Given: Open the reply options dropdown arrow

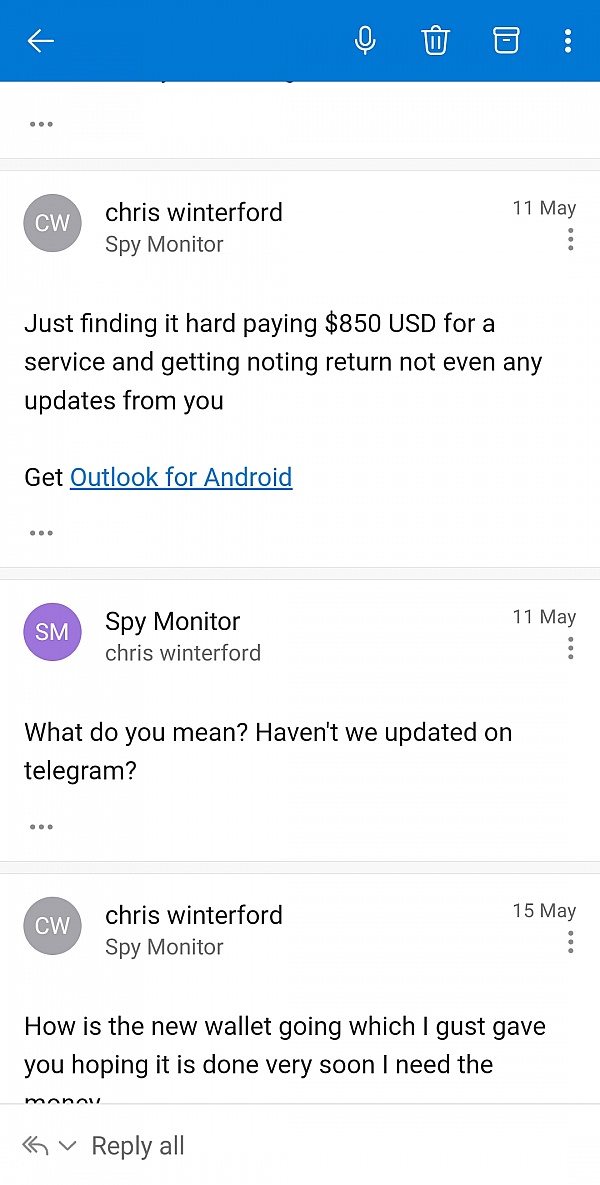Looking at the screenshot, I should click(x=68, y=1146).
